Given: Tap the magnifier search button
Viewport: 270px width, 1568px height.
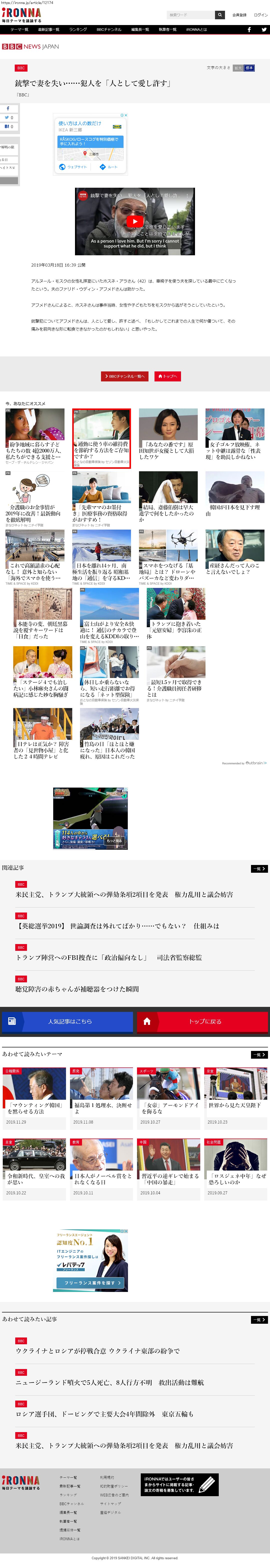Looking at the screenshot, I should 219,15.
